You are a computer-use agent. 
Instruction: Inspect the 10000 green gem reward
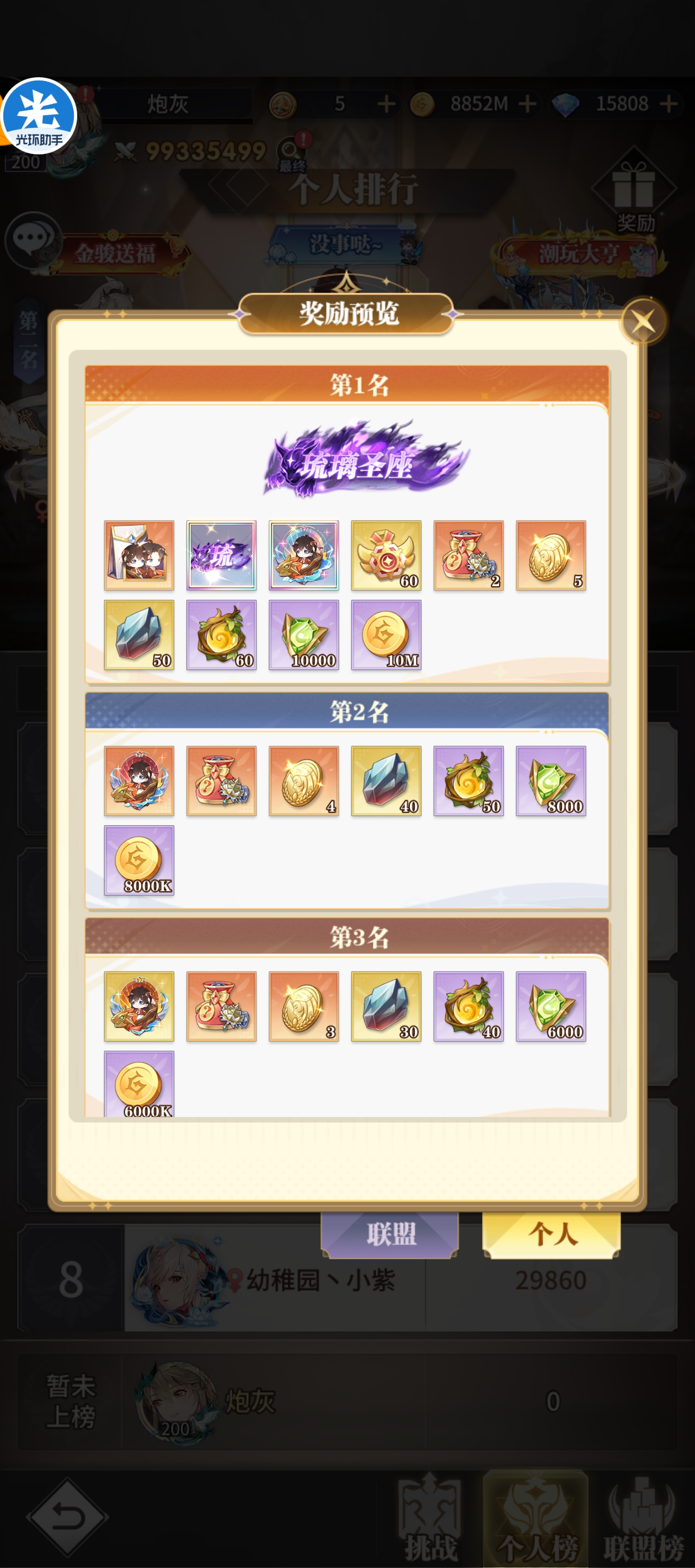click(303, 635)
